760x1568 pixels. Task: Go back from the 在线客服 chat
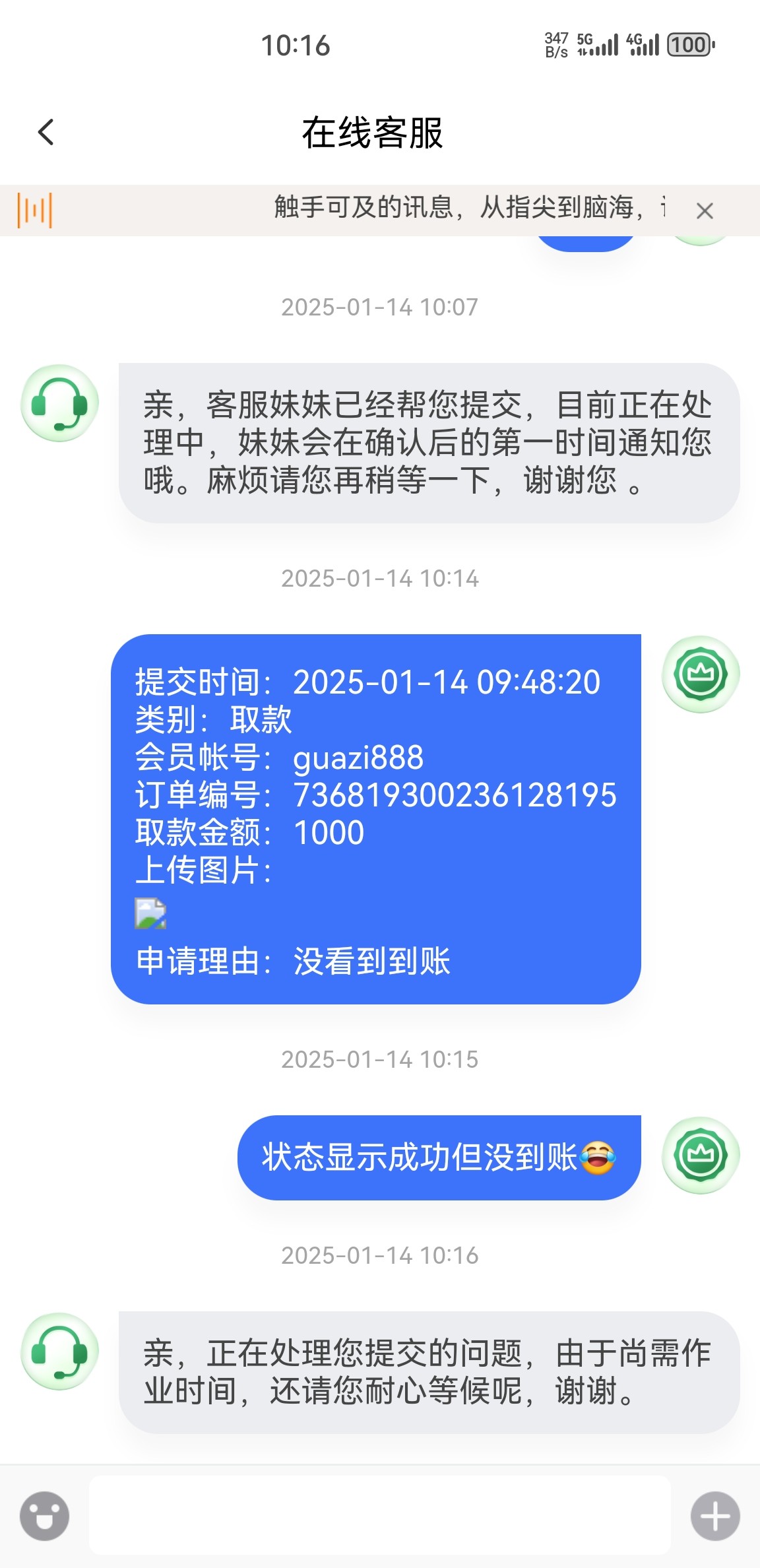[46, 132]
